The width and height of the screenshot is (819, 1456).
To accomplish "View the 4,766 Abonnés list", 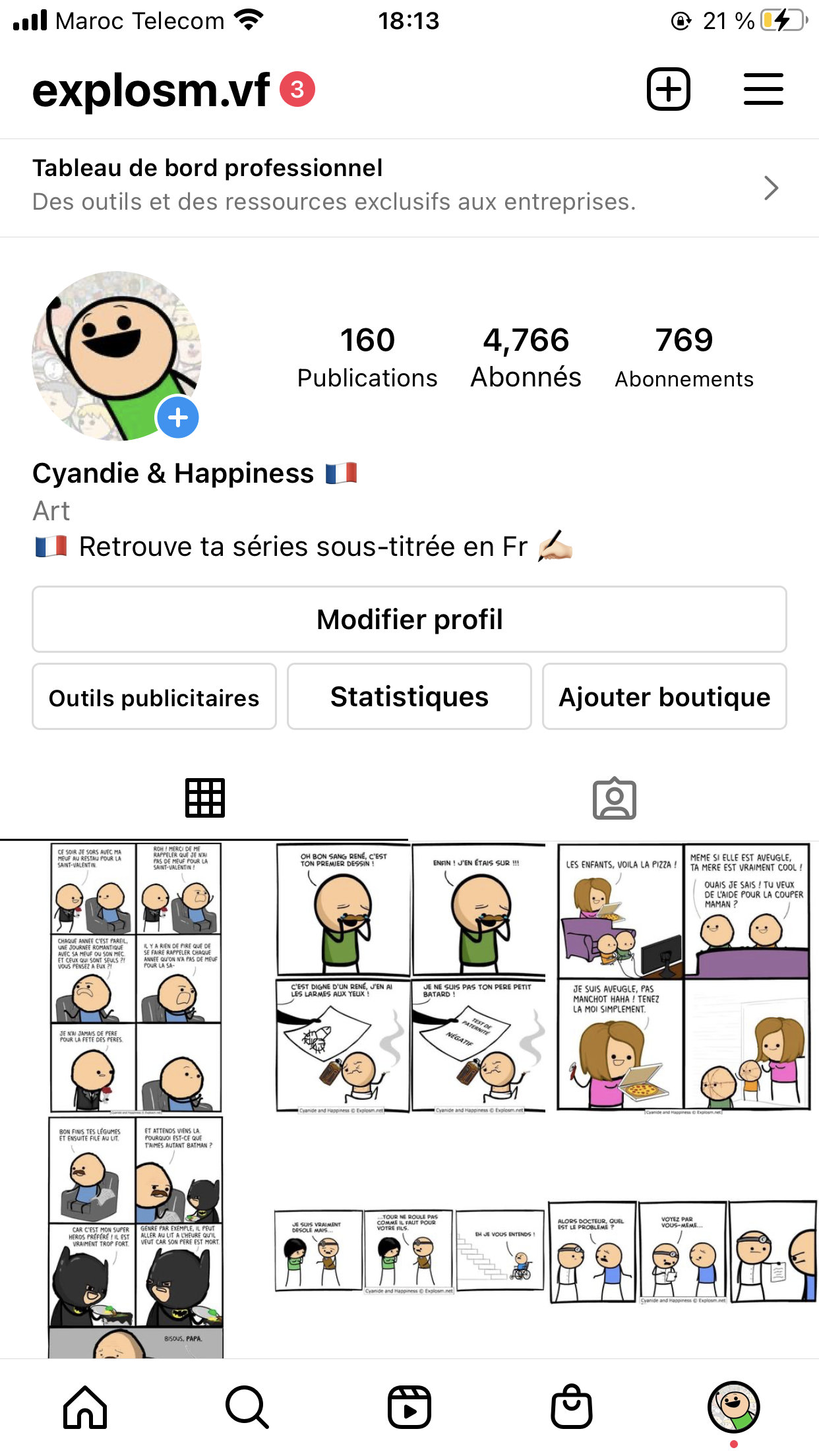I will (x=526, y=357).
